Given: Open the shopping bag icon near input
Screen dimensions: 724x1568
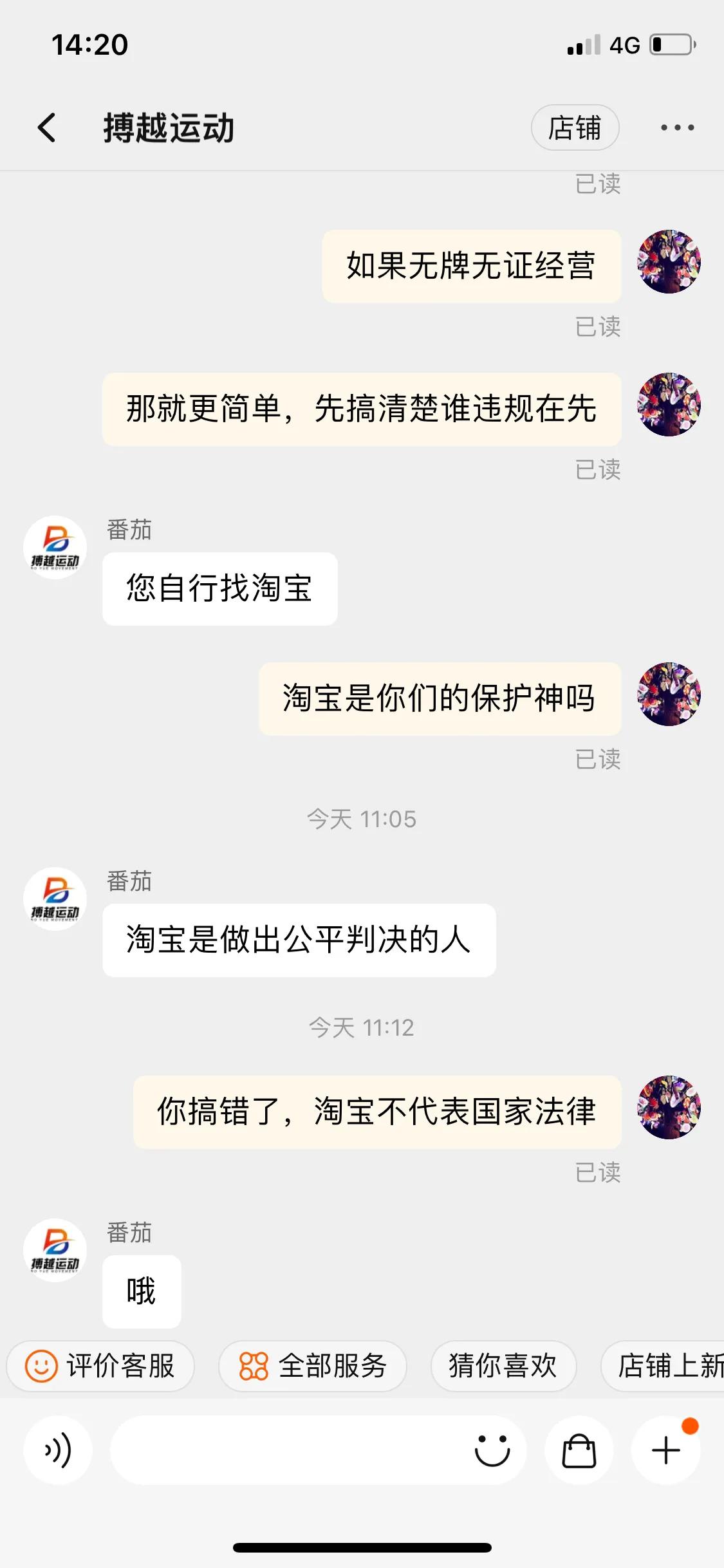Looking at the screenshot, I should 578,1450.
